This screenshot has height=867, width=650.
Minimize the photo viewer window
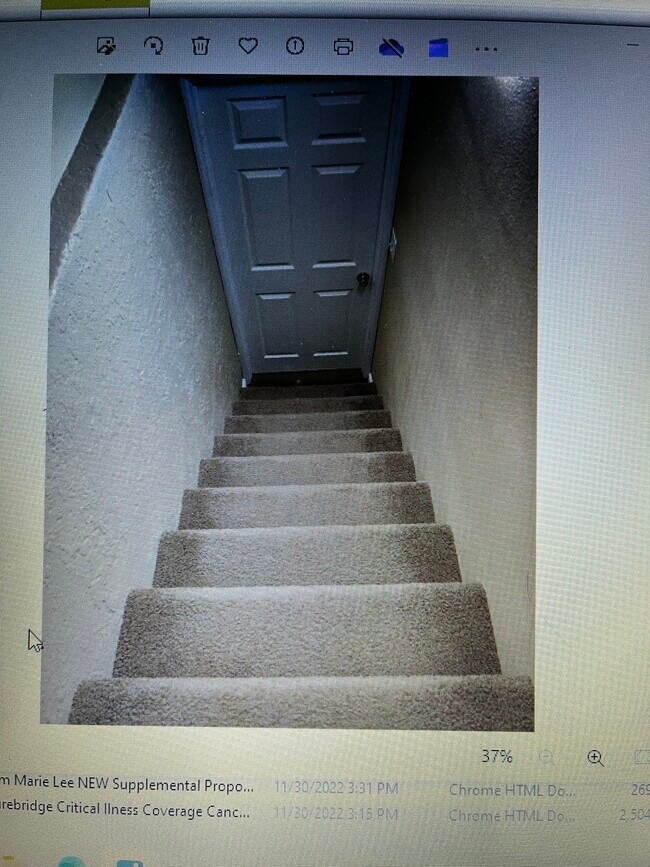tap(632, 45)
